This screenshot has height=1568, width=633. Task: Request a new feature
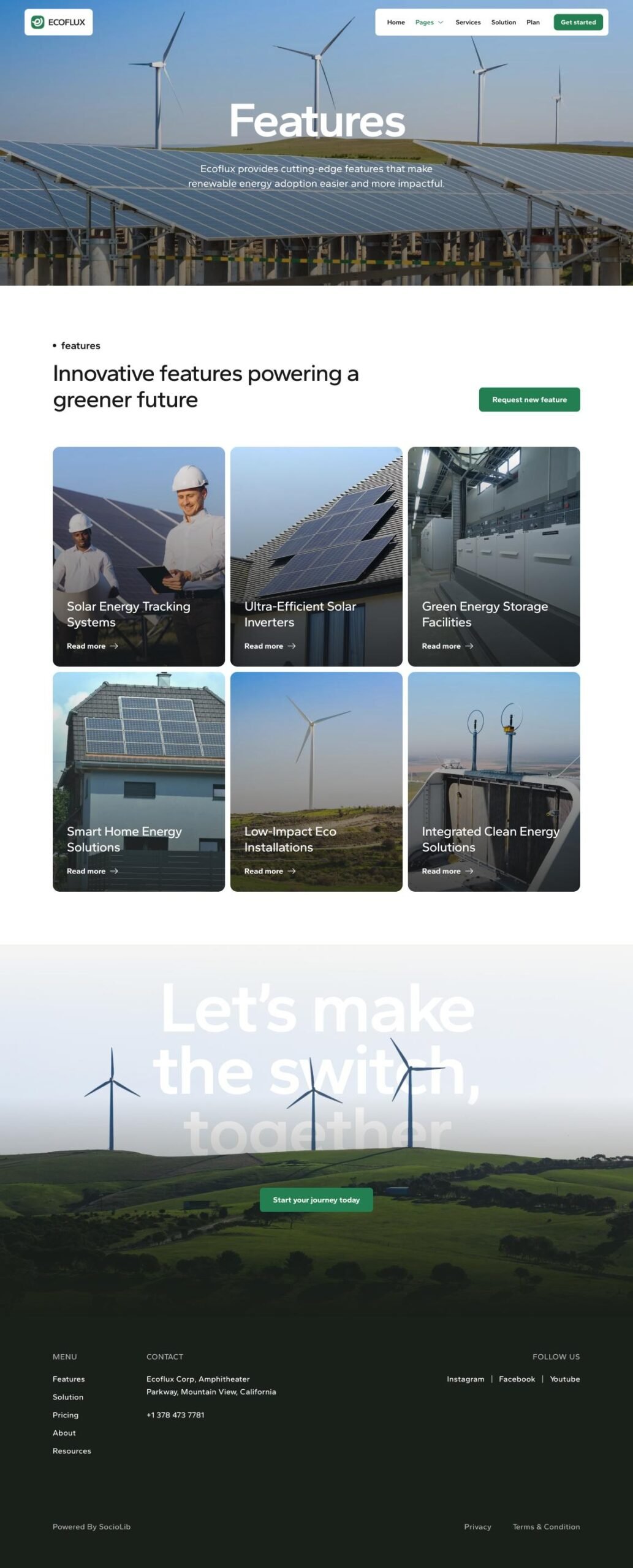tap(529, 400)
